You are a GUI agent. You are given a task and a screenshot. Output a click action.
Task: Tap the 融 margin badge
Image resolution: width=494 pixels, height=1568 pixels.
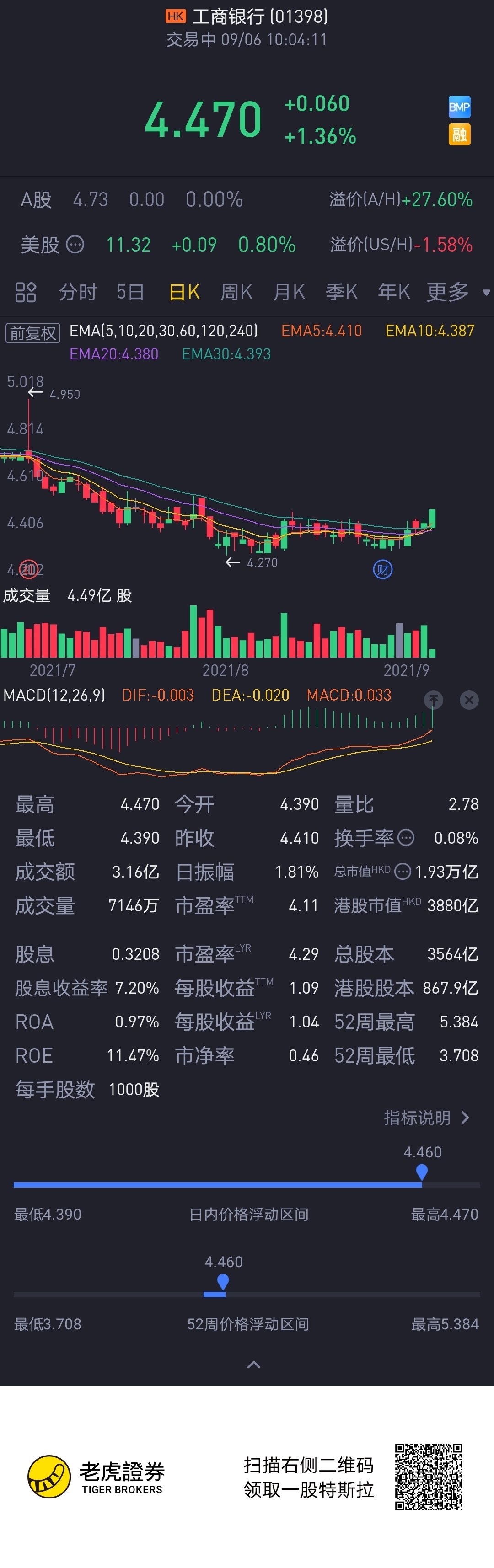click(x=459, y=134)
